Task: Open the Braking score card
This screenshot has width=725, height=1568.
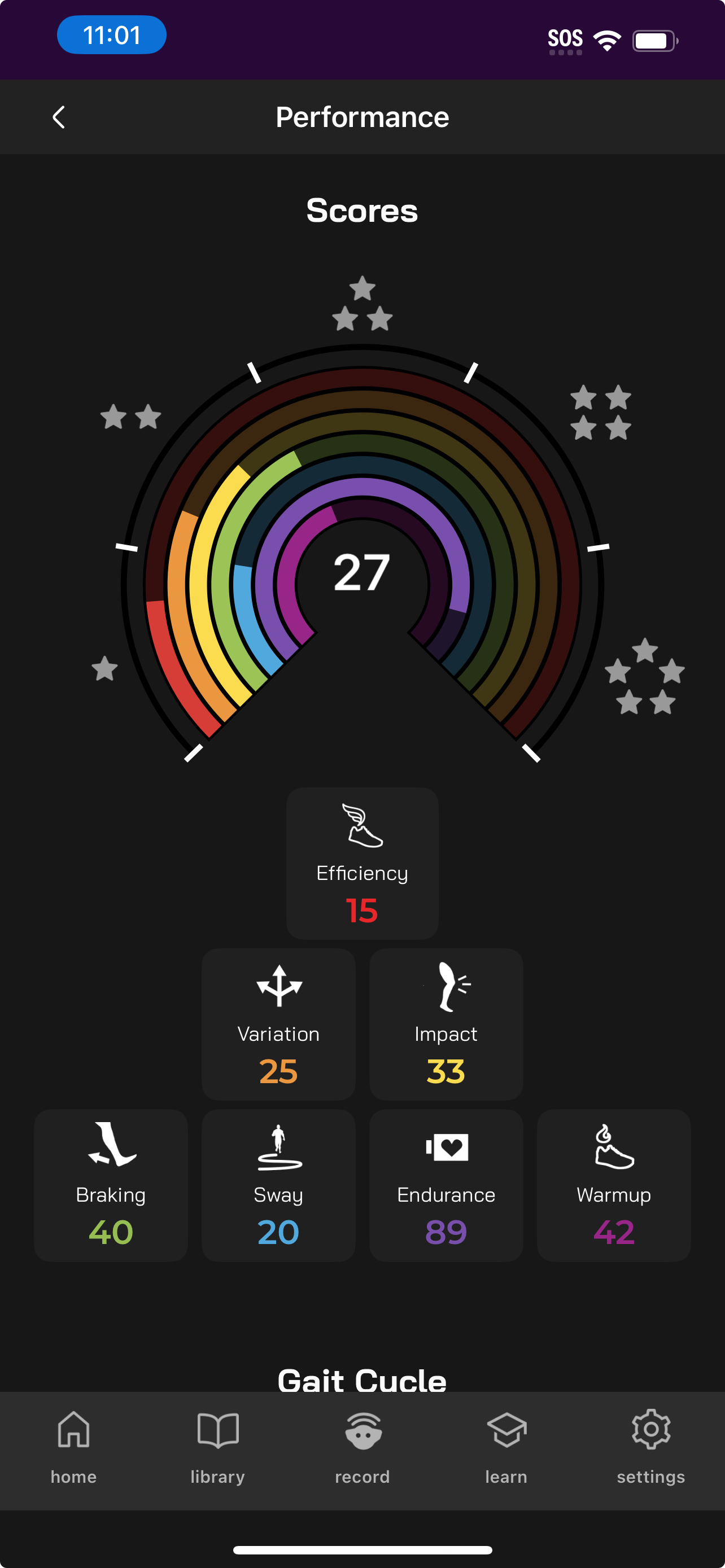Action: (111, 1185)
